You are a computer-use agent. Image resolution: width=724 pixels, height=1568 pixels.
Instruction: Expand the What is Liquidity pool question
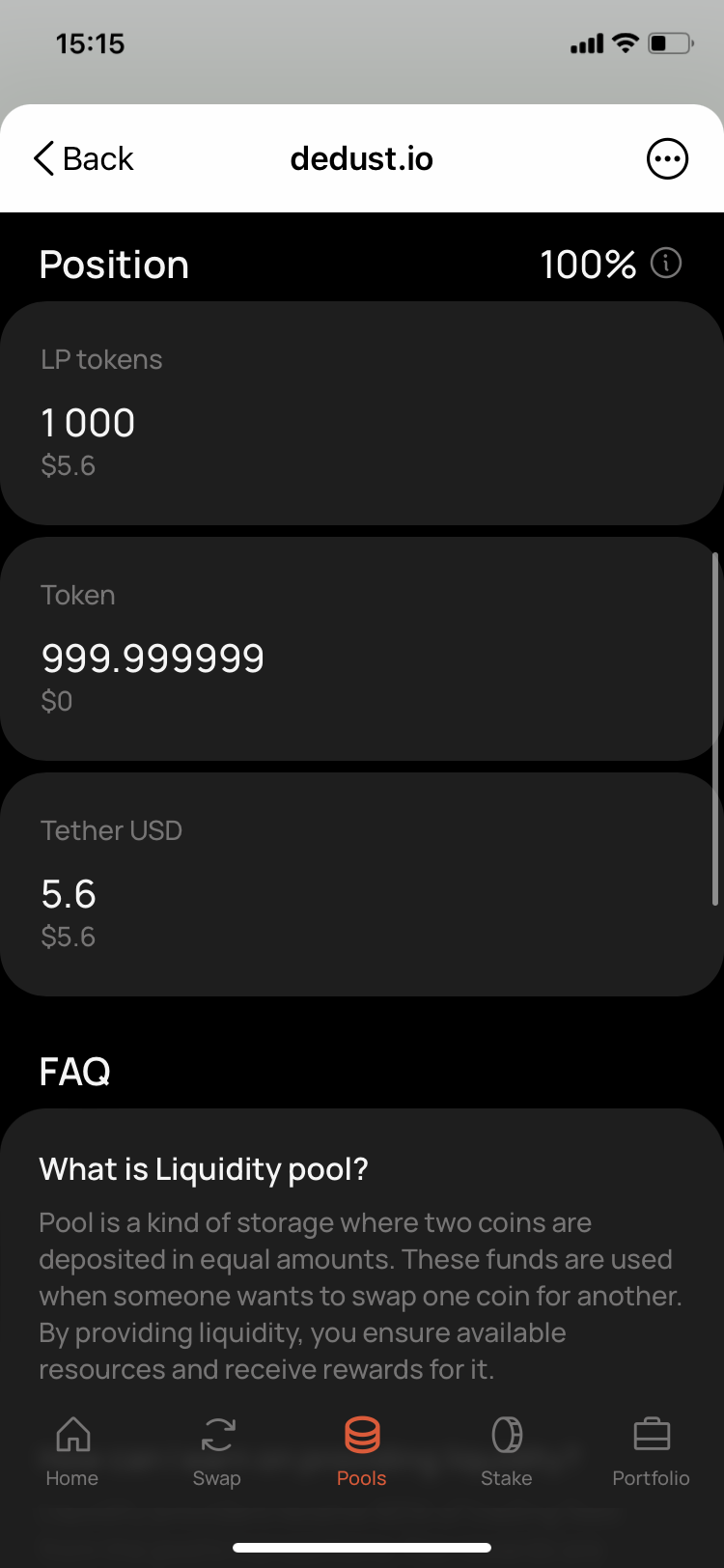coord(205,1169)
